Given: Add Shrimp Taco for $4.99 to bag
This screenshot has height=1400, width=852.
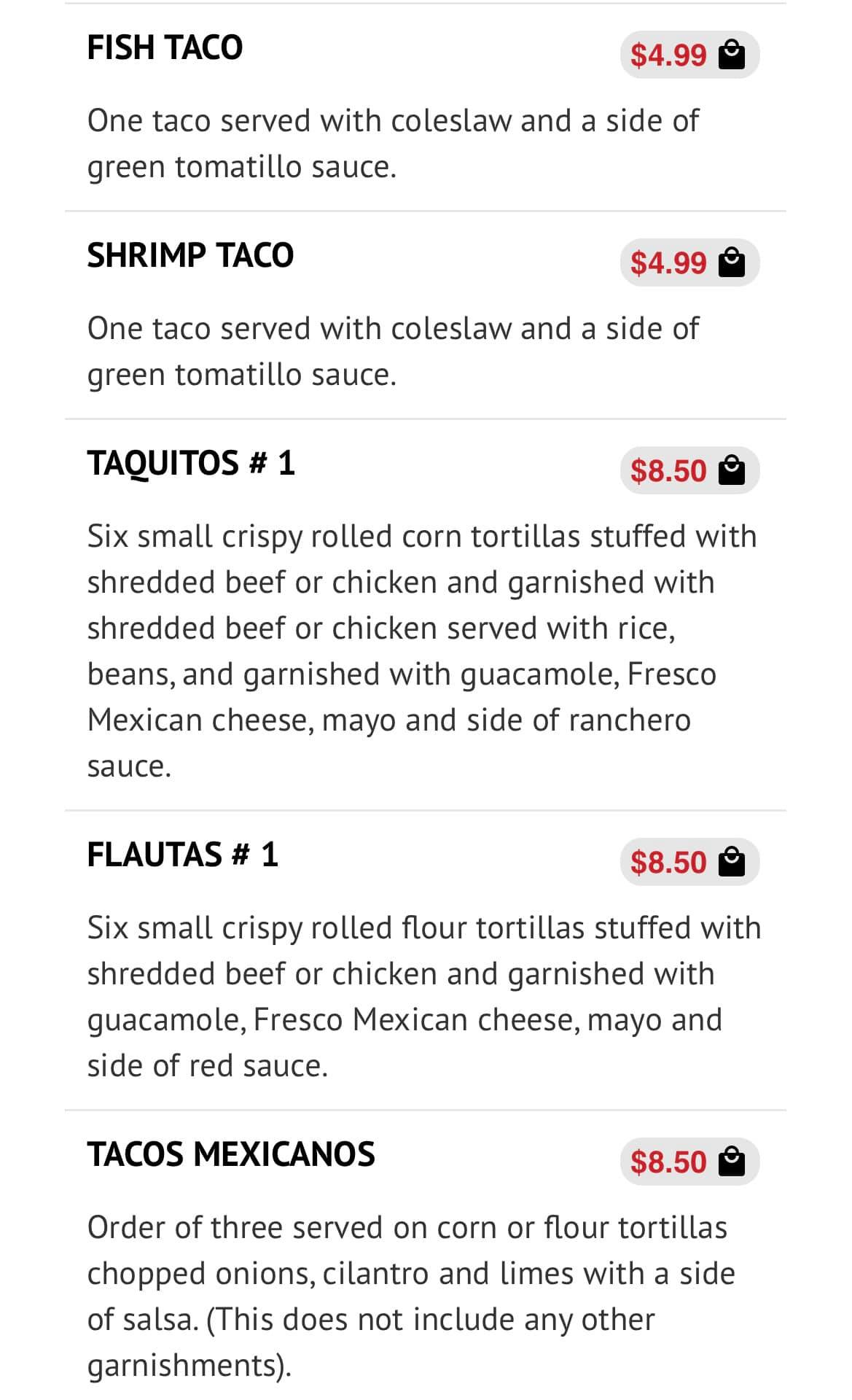Looking at the screenshot, I should (689, 263).
